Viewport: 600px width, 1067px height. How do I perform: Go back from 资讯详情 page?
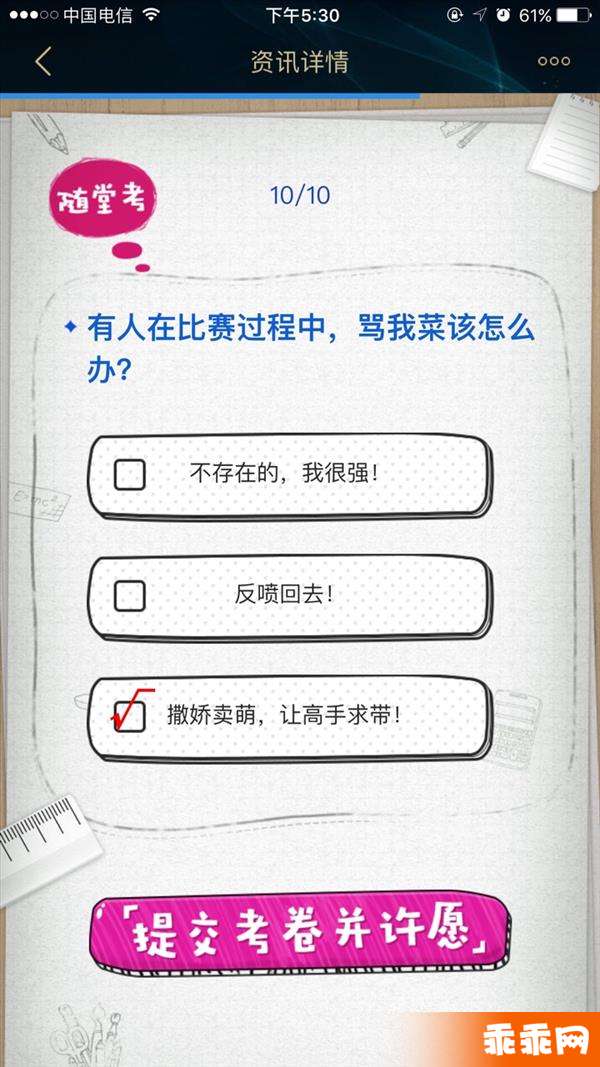43,61
